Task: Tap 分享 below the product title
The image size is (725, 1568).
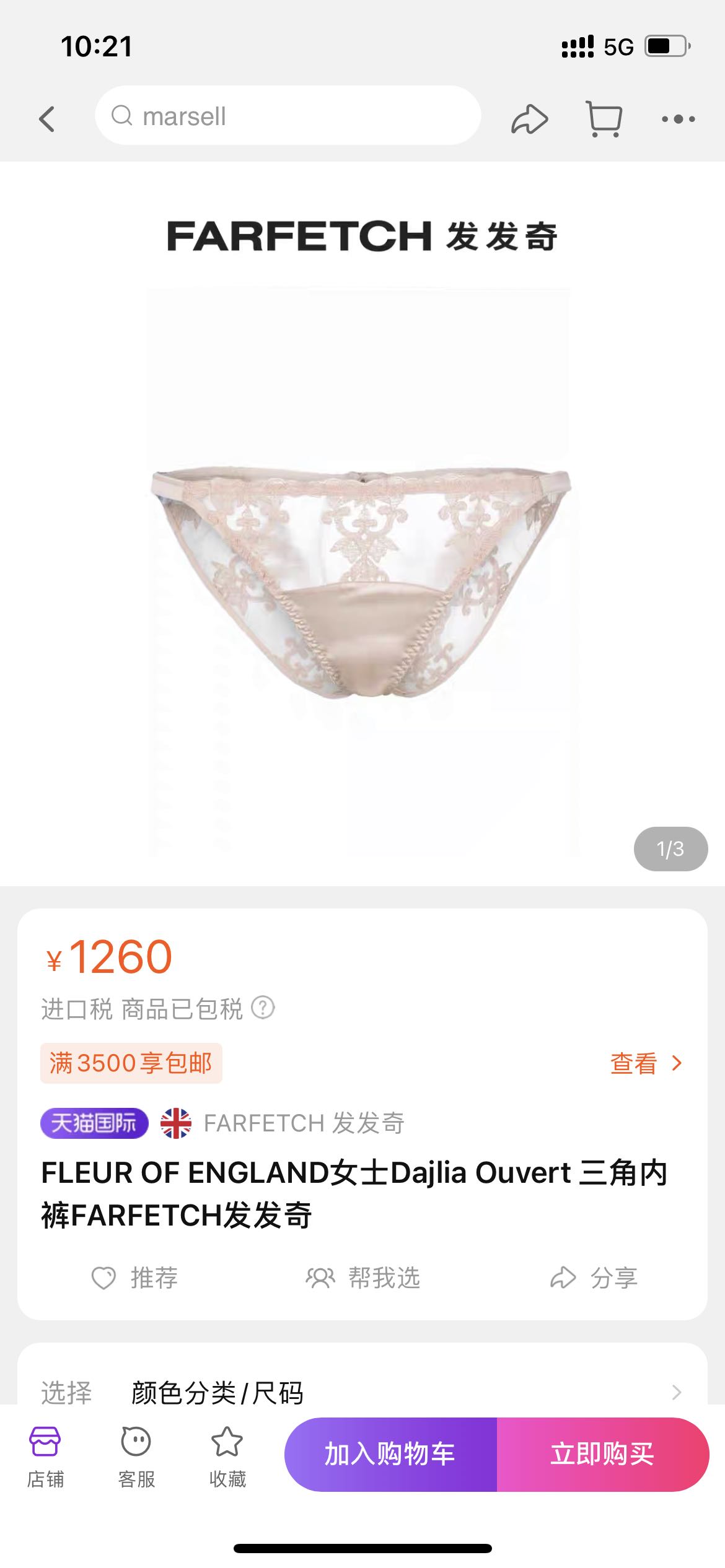Action: point(594,1278)
